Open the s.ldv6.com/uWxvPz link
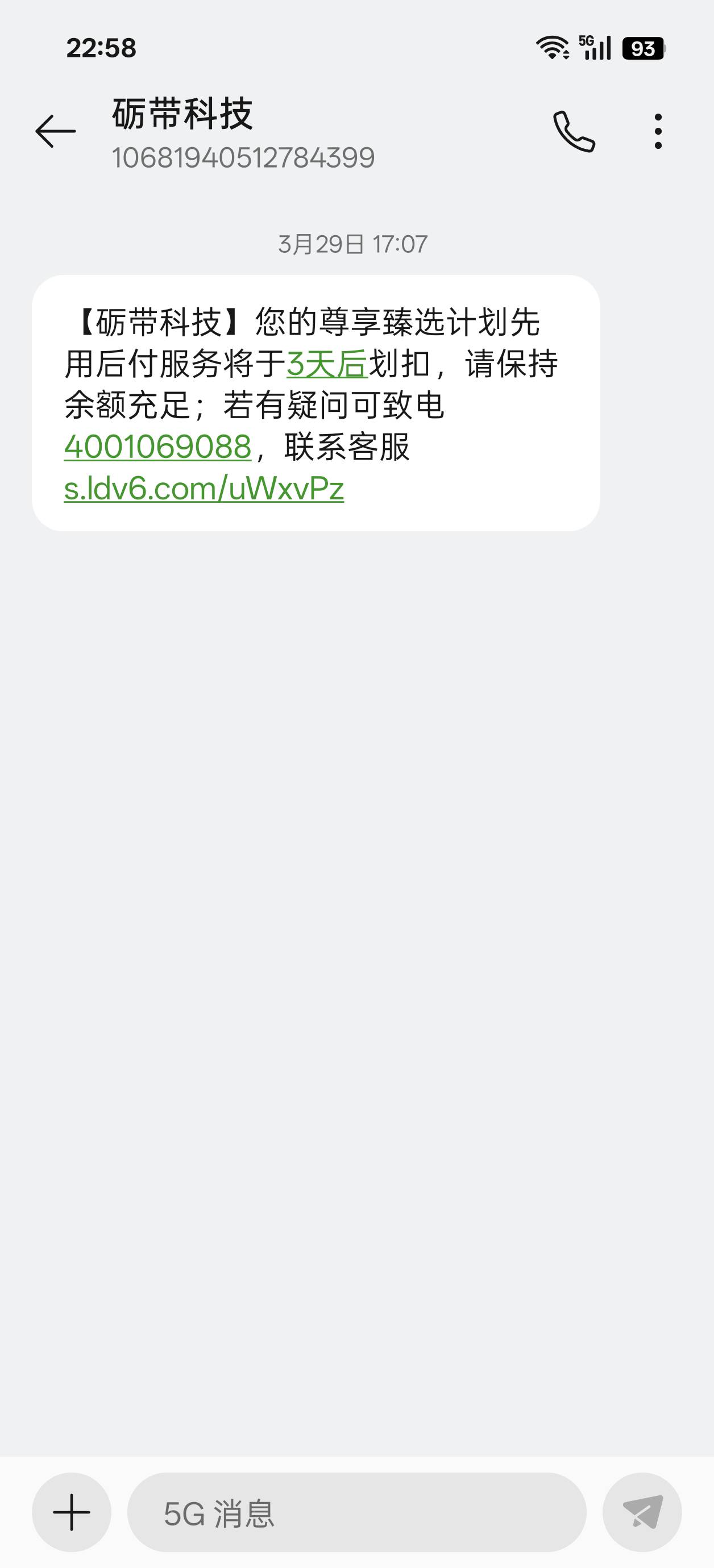The width and height of the screenshot is (714, 1568). coord(204,489)
